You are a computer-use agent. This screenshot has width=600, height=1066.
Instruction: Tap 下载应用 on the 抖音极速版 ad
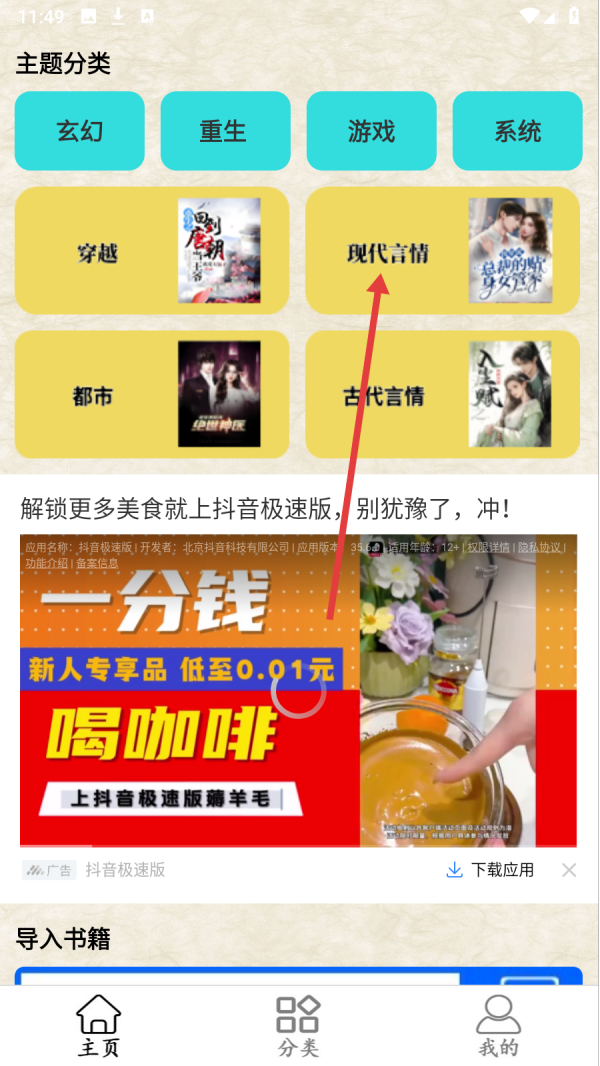coord(491,870)
